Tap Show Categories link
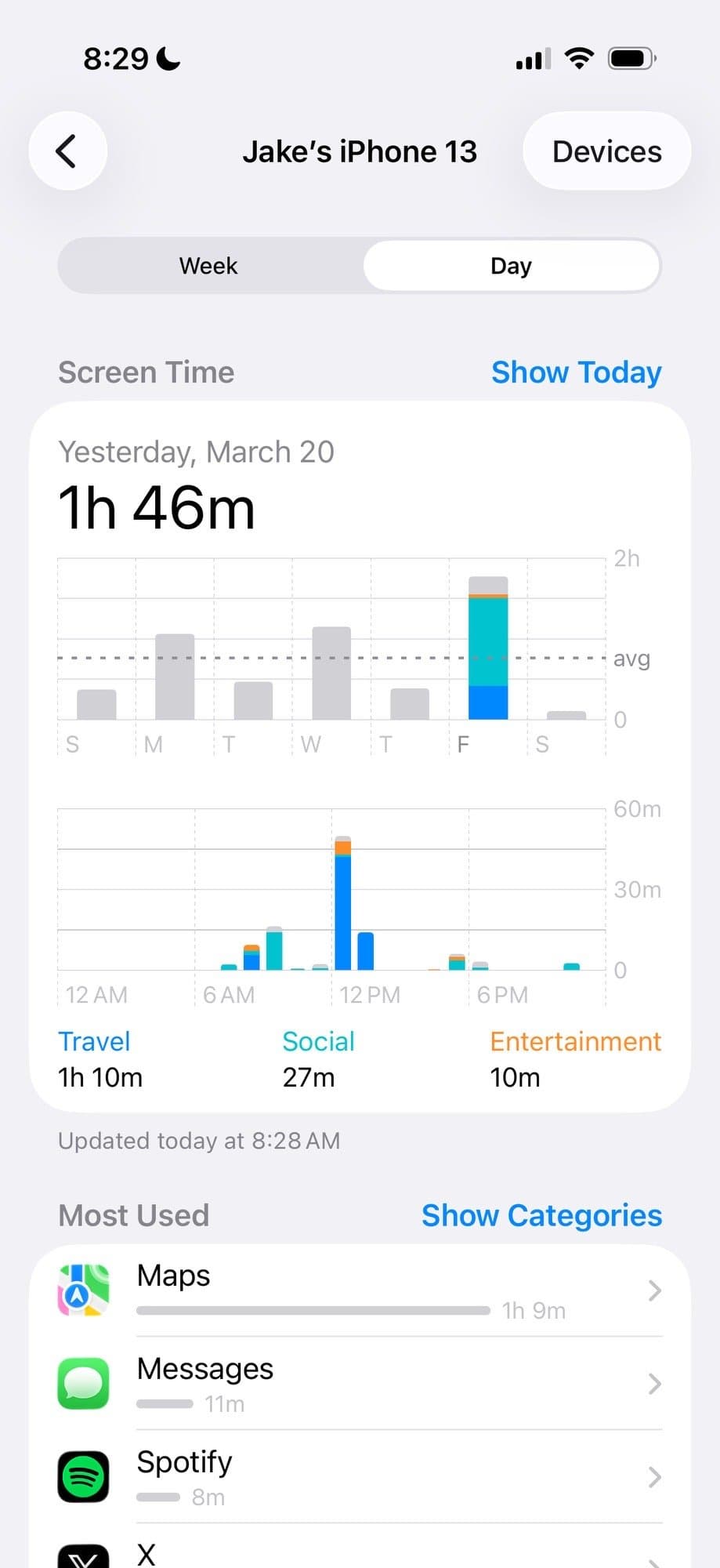 click(x=541, y=1215)
